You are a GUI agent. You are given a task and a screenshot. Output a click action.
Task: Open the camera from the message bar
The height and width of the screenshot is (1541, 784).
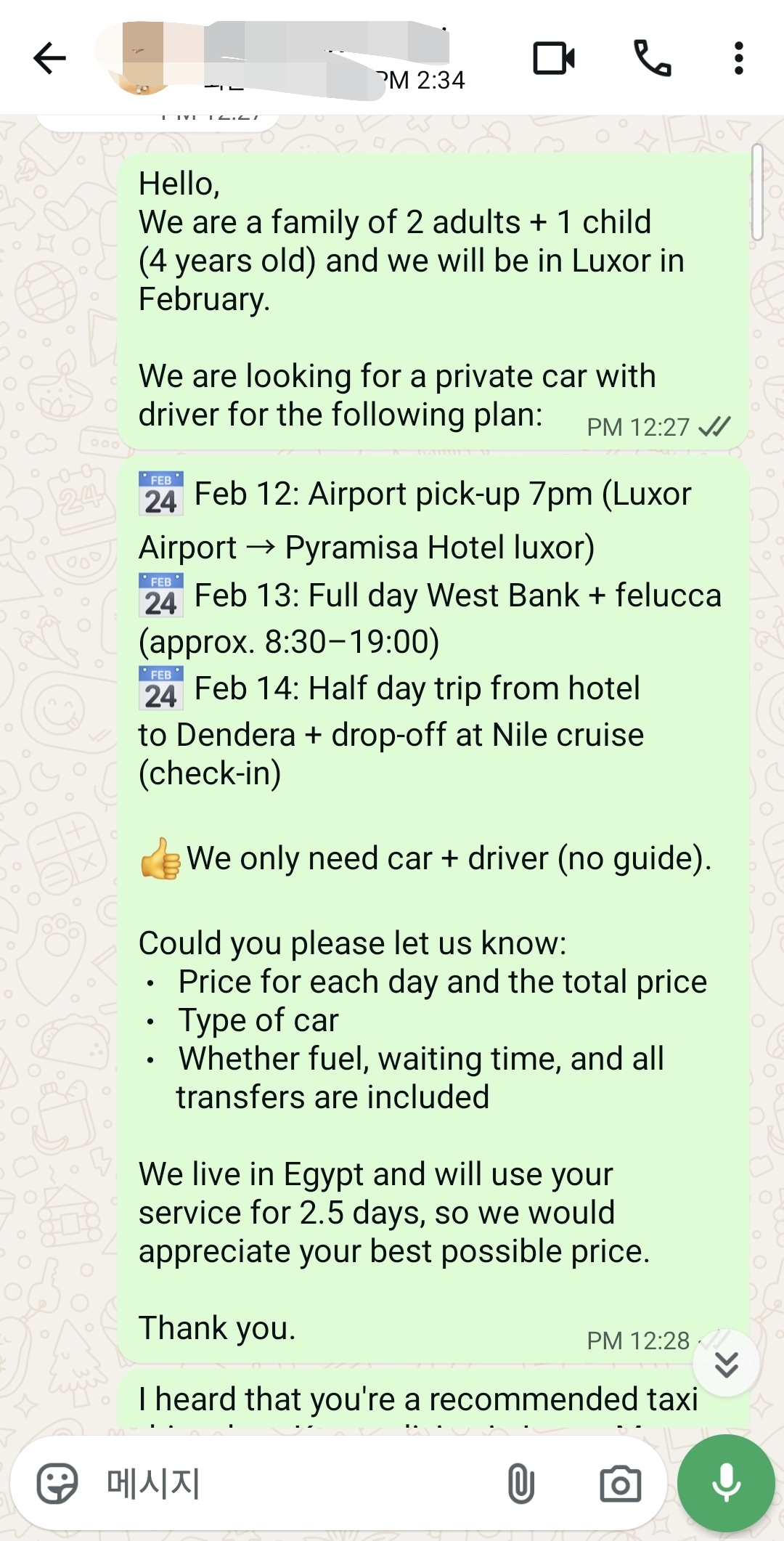(x=620, y=1484)
